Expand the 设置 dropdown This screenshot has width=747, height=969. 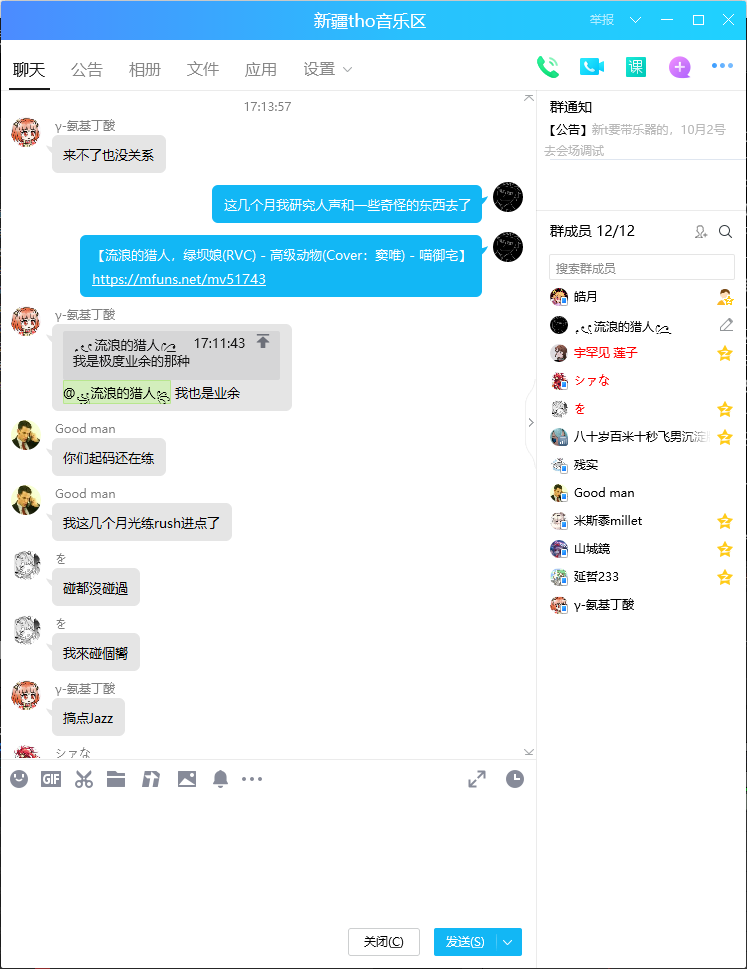click(x=328, y=69)
